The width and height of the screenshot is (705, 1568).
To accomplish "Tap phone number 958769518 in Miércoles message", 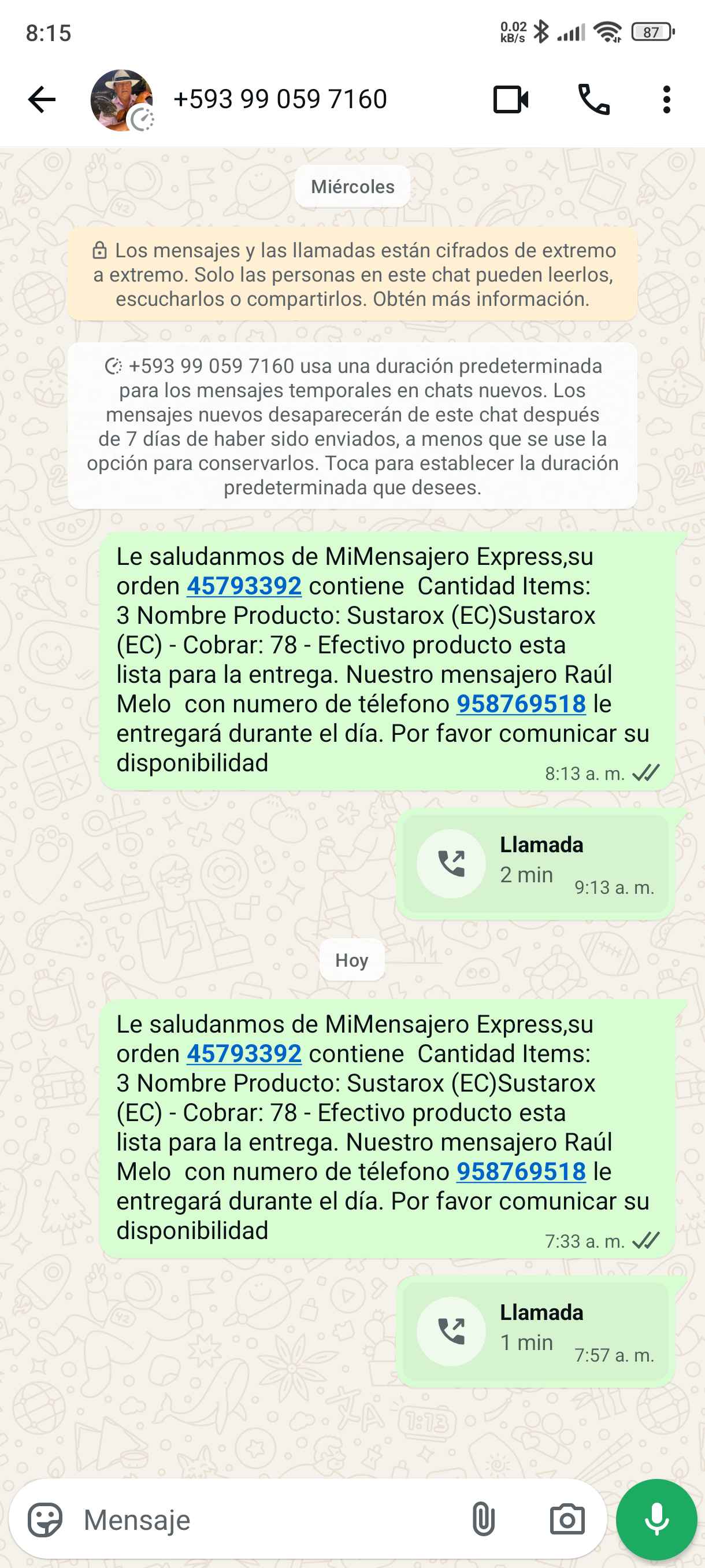I will (x=521, y=704).
